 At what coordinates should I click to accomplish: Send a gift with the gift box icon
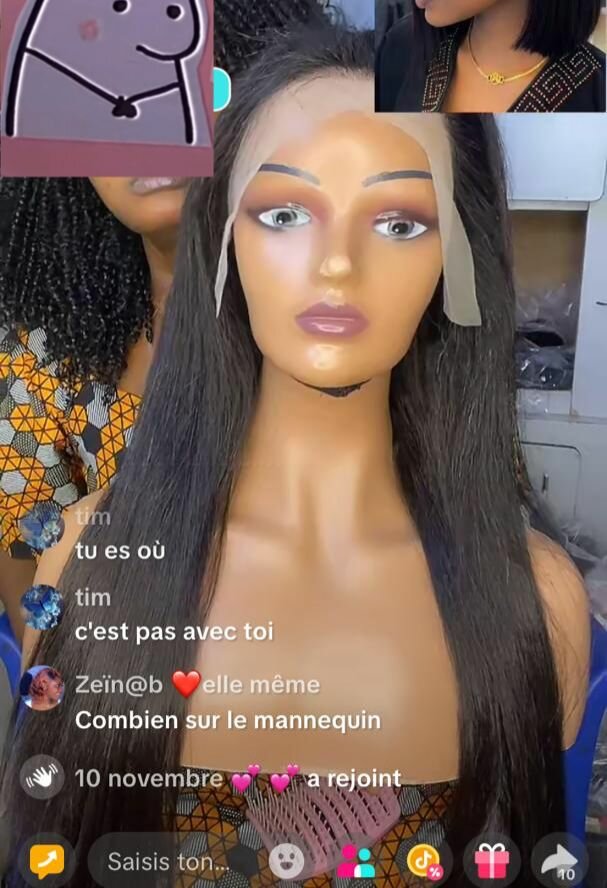click(491, 861)
